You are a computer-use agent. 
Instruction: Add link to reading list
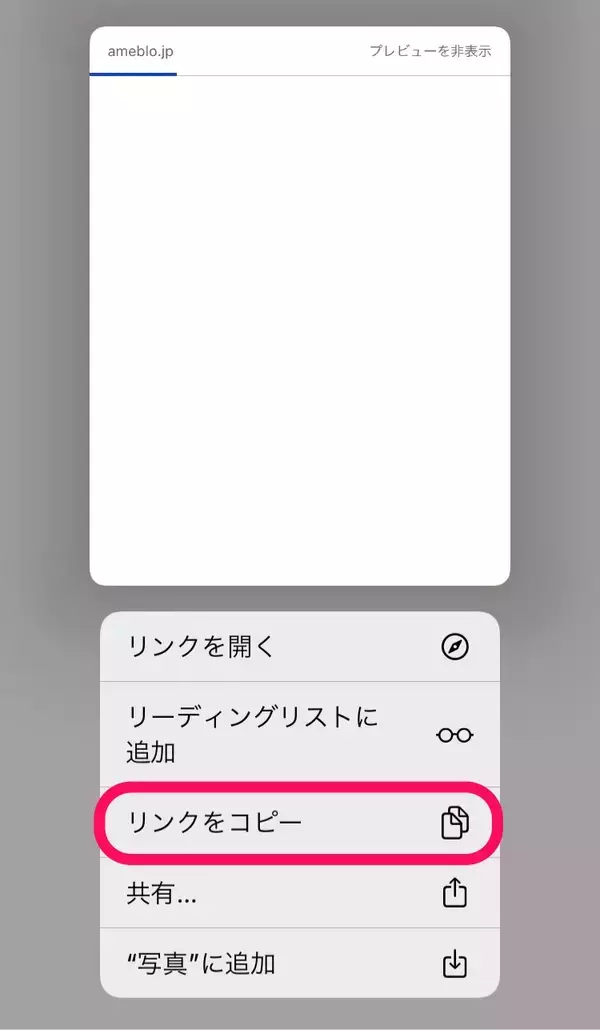[x=300, y=733]
